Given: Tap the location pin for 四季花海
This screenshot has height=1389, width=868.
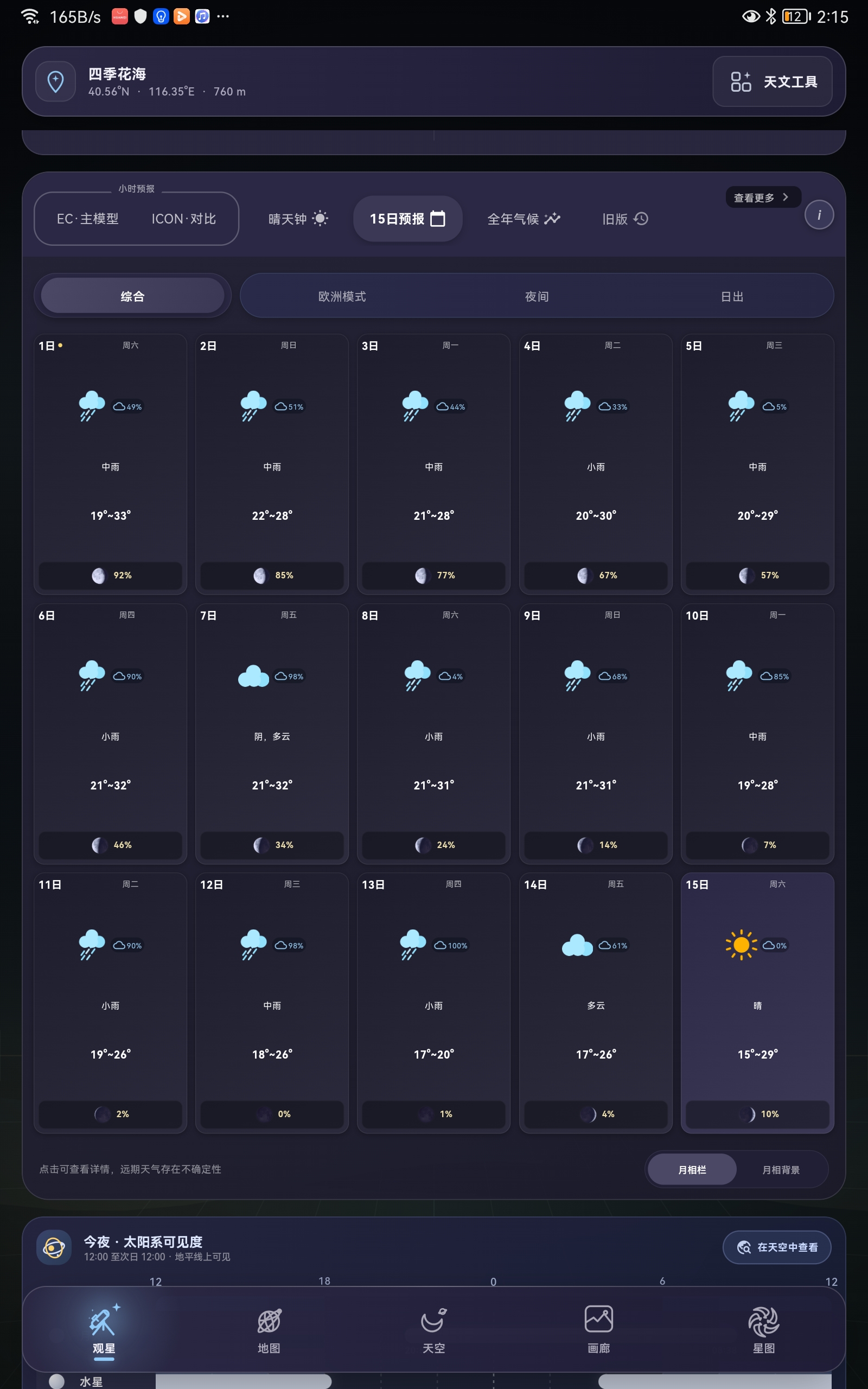Looking at the screenshot, I should point(56,81).
